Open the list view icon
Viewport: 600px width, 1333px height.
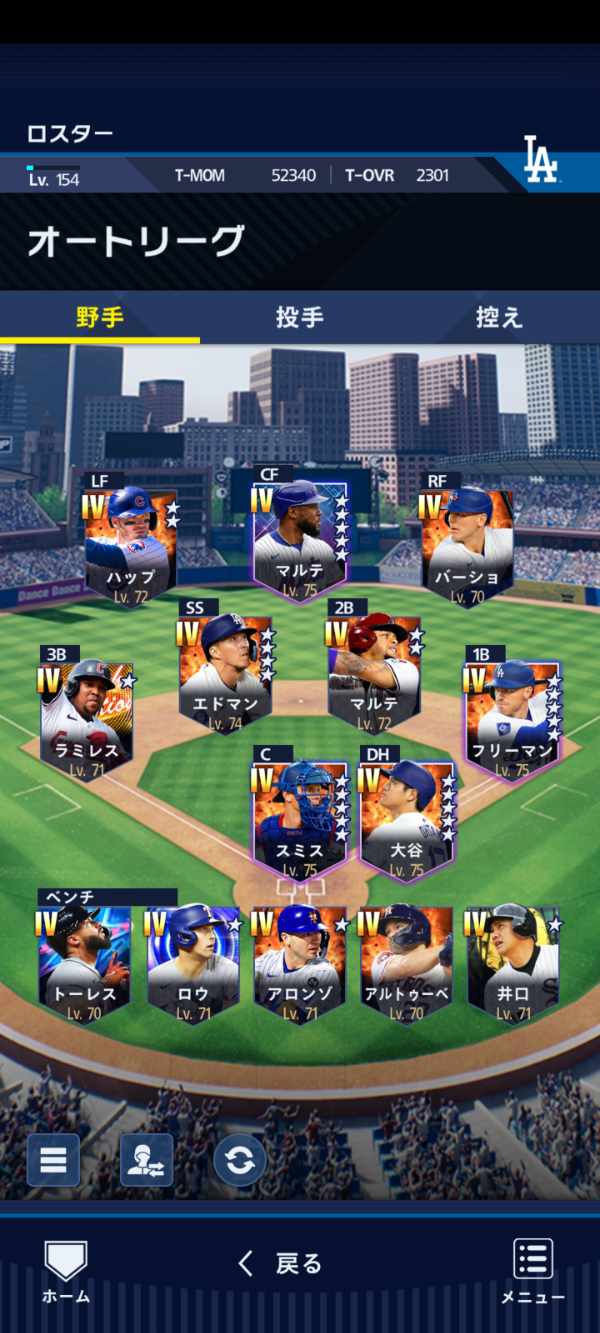coord(53,1160)
